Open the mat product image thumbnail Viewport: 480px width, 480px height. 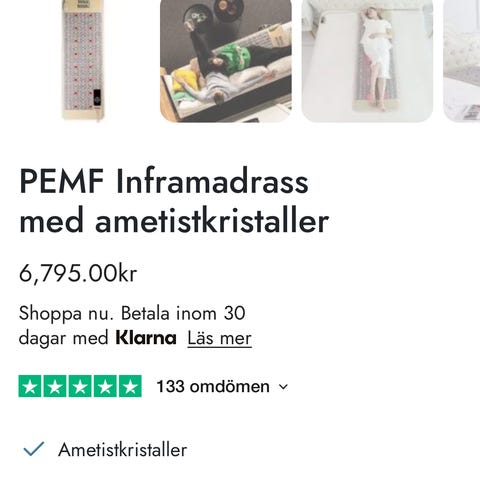point(84,61)
